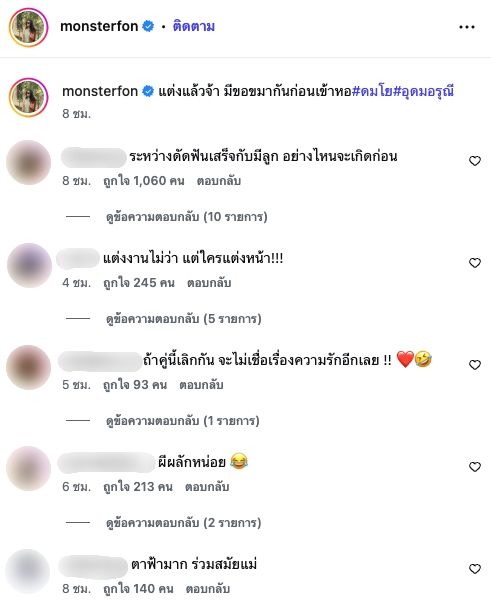Like the comment ตาฟ้ามาก ร่วมสมัยแม่
This screenshot has width=491, height=615.
click(x=475, y=569)
